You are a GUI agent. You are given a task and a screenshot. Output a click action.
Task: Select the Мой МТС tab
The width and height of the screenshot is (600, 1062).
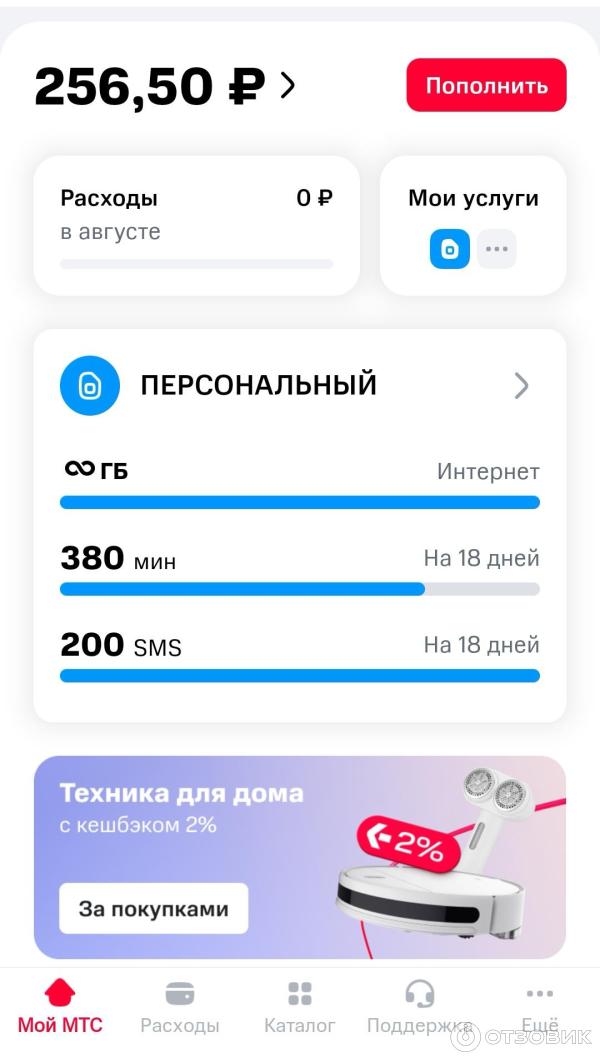tap(60, 1007)
